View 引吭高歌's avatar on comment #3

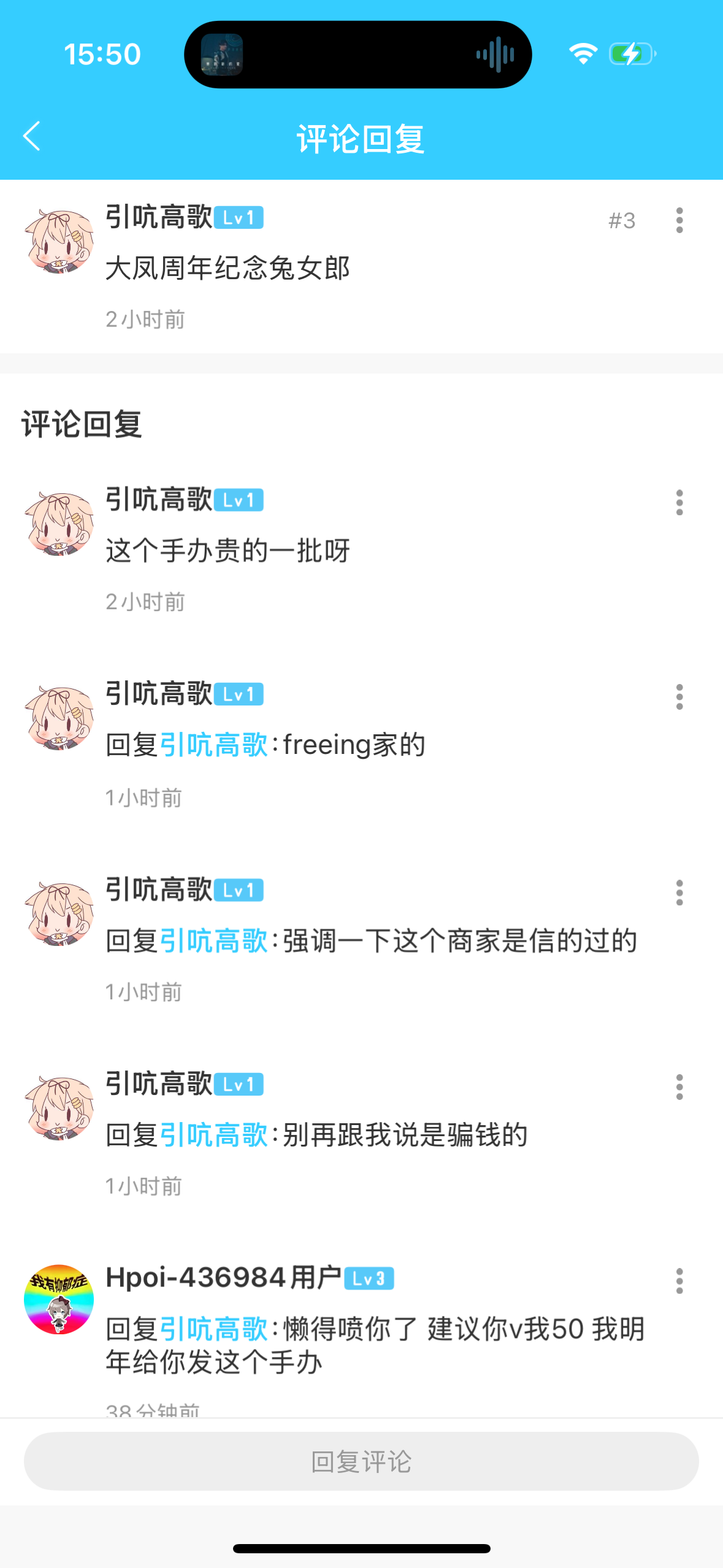[59, 241]
